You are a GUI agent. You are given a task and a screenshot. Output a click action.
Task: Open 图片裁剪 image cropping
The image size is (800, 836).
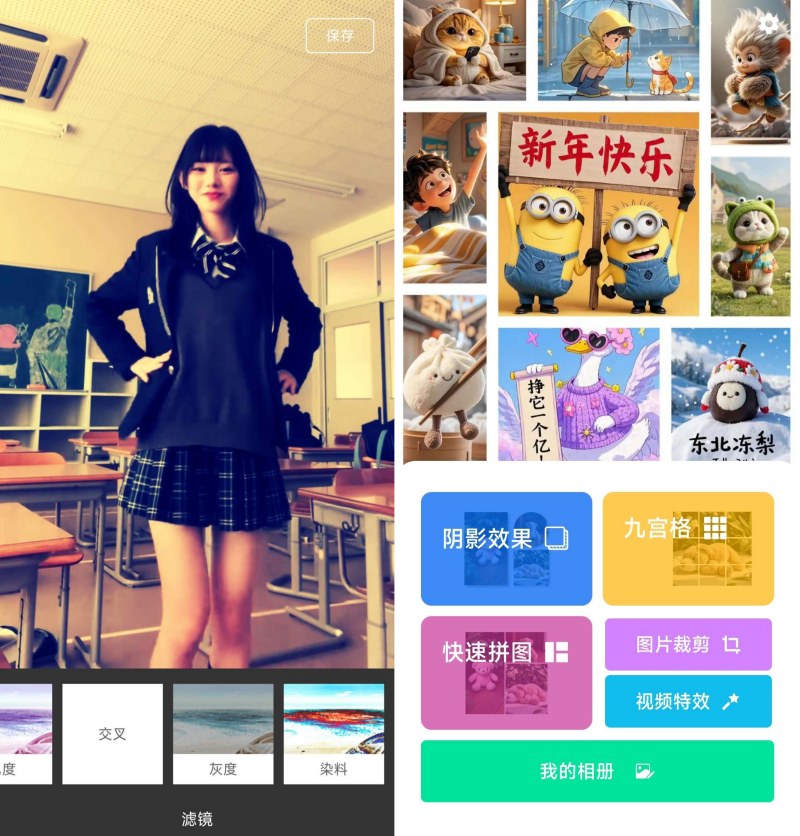click(x=688, y=645)
